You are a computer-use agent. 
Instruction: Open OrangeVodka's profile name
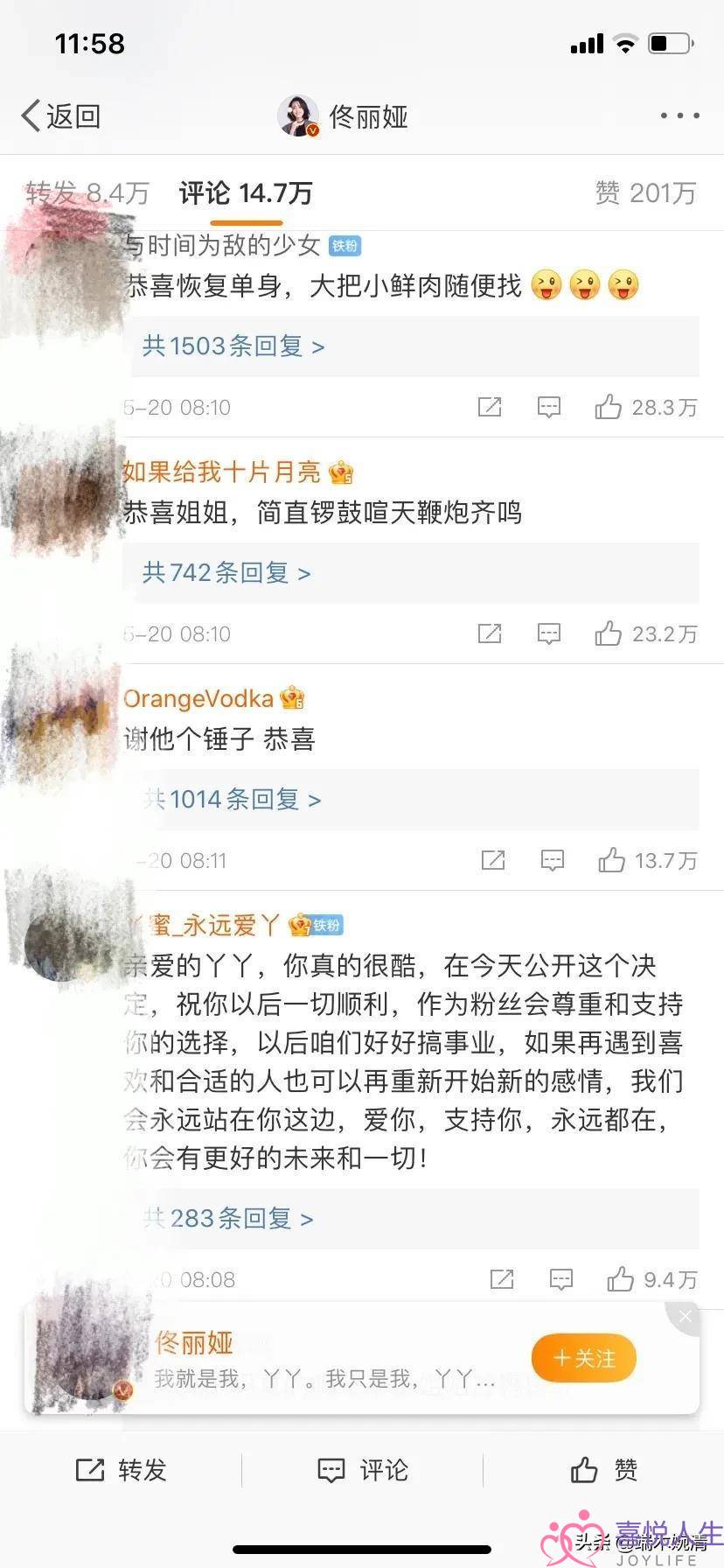click(x=198, y=698)
